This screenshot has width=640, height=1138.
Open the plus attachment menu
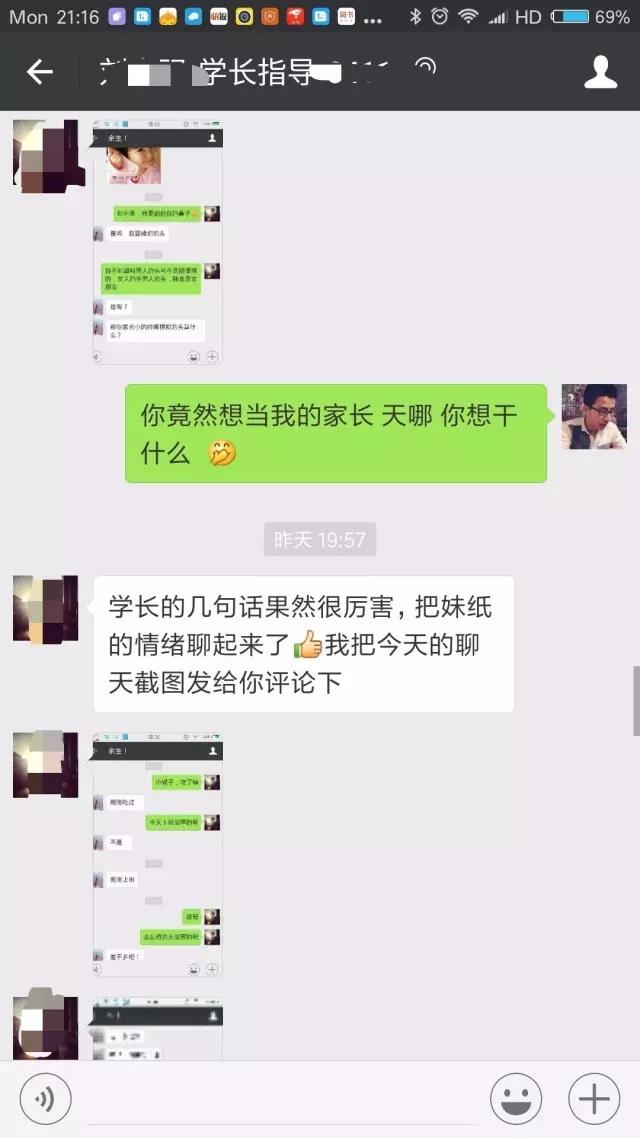click(x=594, y=1100)
